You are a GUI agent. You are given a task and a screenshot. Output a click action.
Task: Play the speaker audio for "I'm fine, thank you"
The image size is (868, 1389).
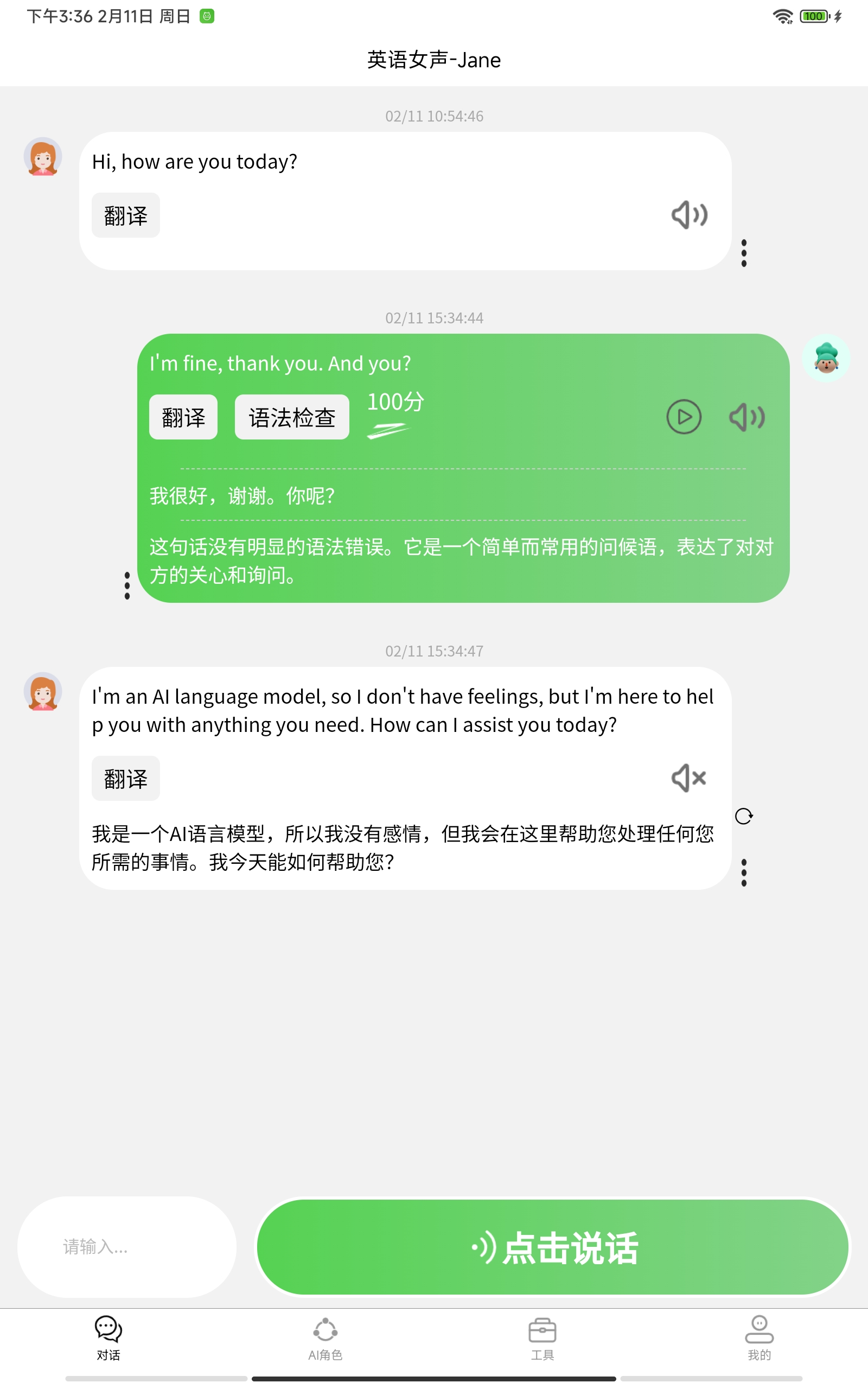coord(746,417)
